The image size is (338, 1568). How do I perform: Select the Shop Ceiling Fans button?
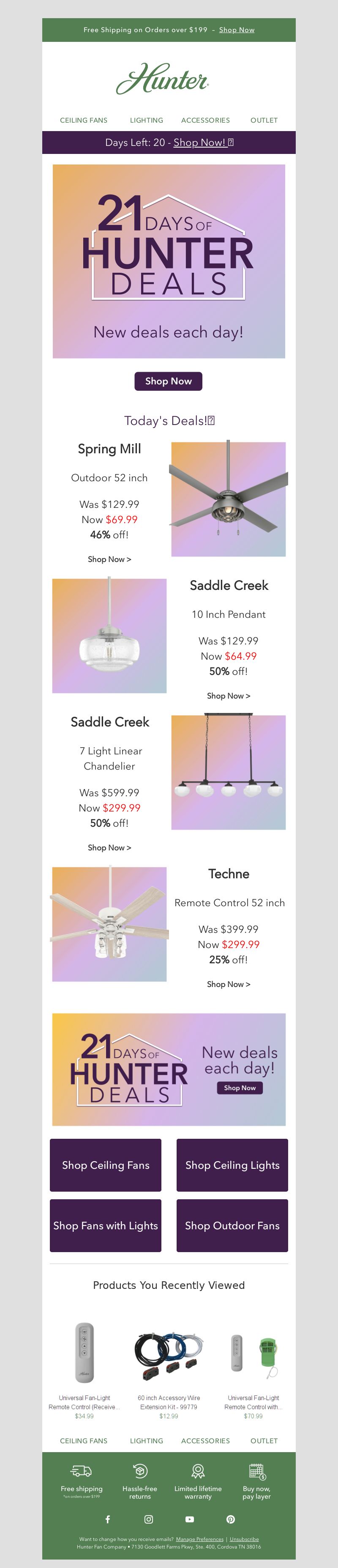[x=106, y=1165]
